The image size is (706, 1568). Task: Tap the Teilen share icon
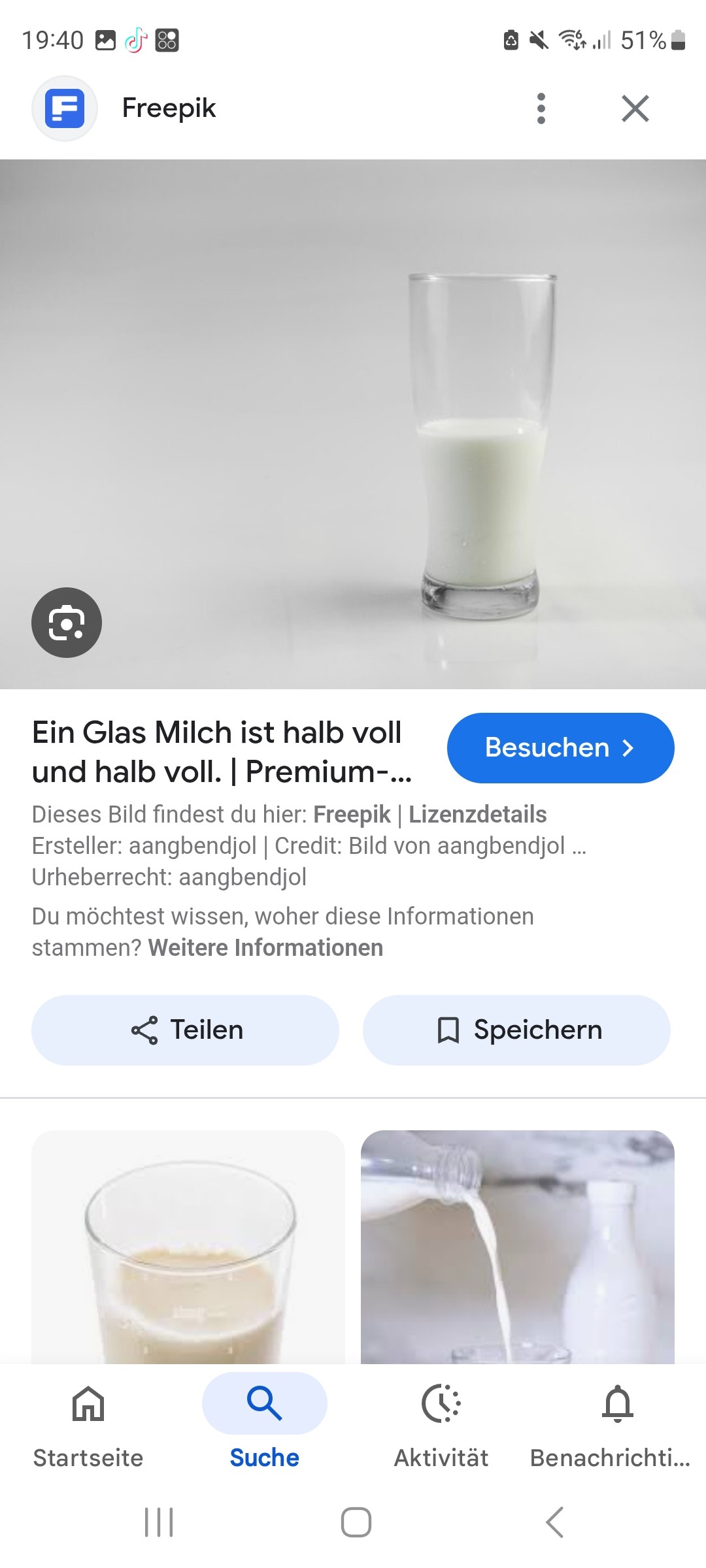(x=146, y=1029)
